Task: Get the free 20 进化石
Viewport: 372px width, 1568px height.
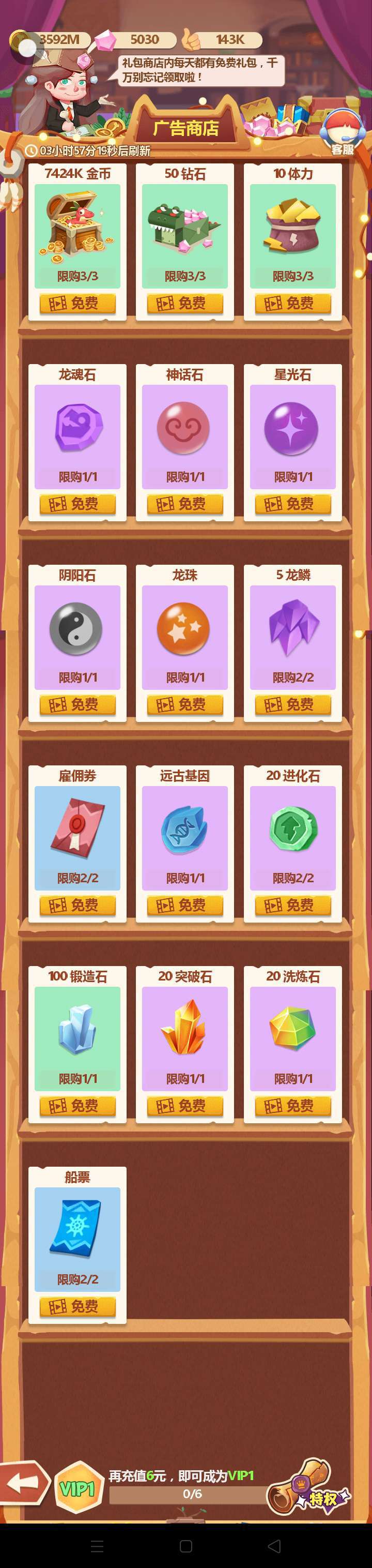Action: [x=292, y=905]
